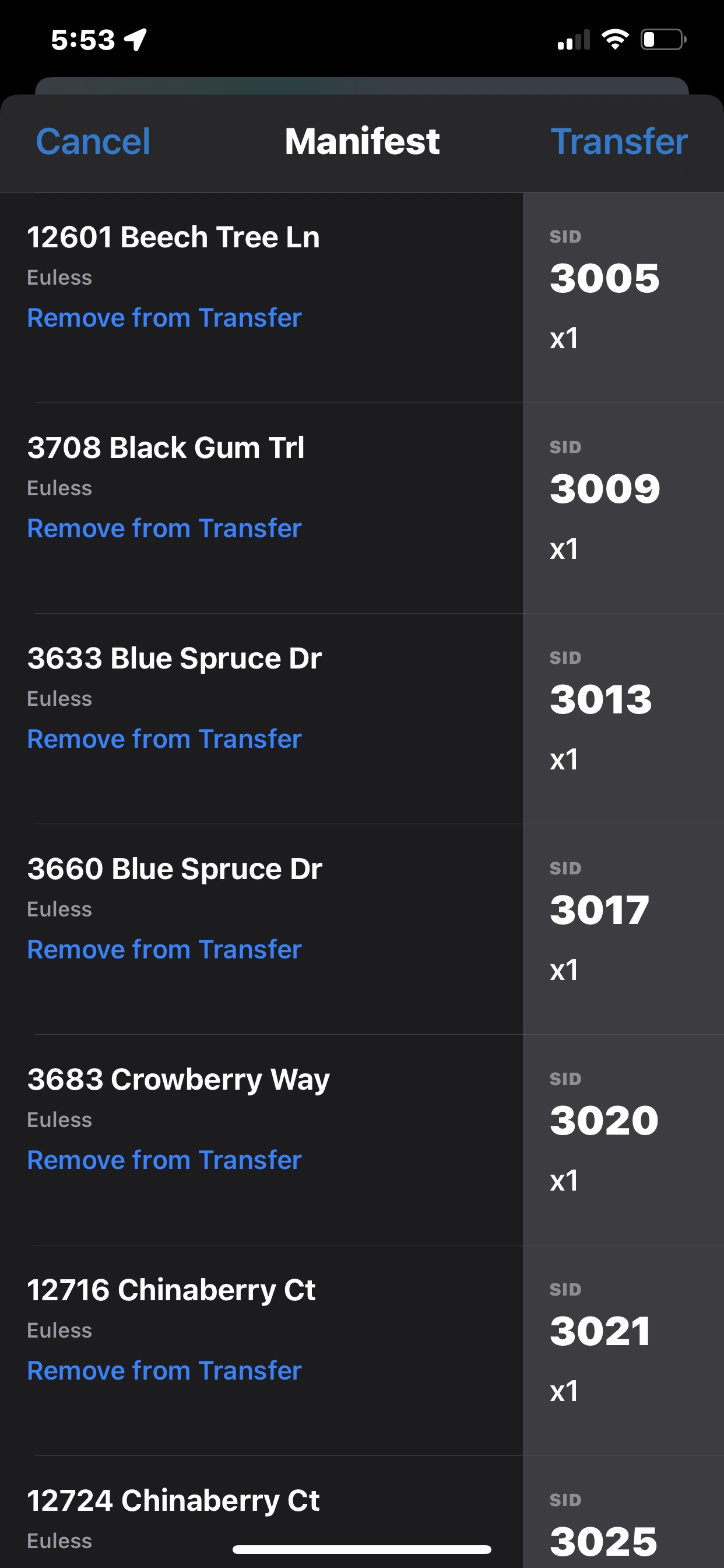This screenshot has height=1568, width=724.
Task: Remove 3683 Crowberry Way from transfer
Action: [164, 1160]
